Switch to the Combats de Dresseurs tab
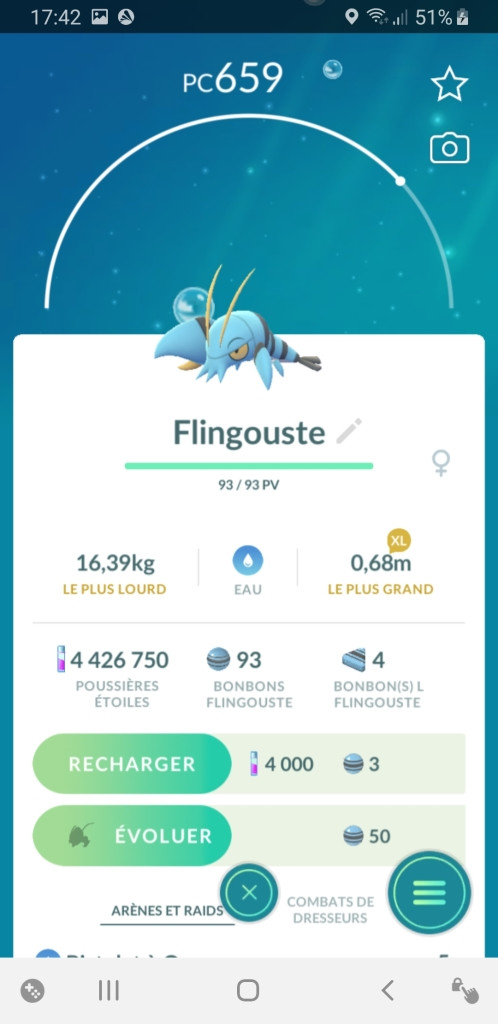Image resolution: width=498 pixels, height=1024 pixels. (x=330, y=910)
